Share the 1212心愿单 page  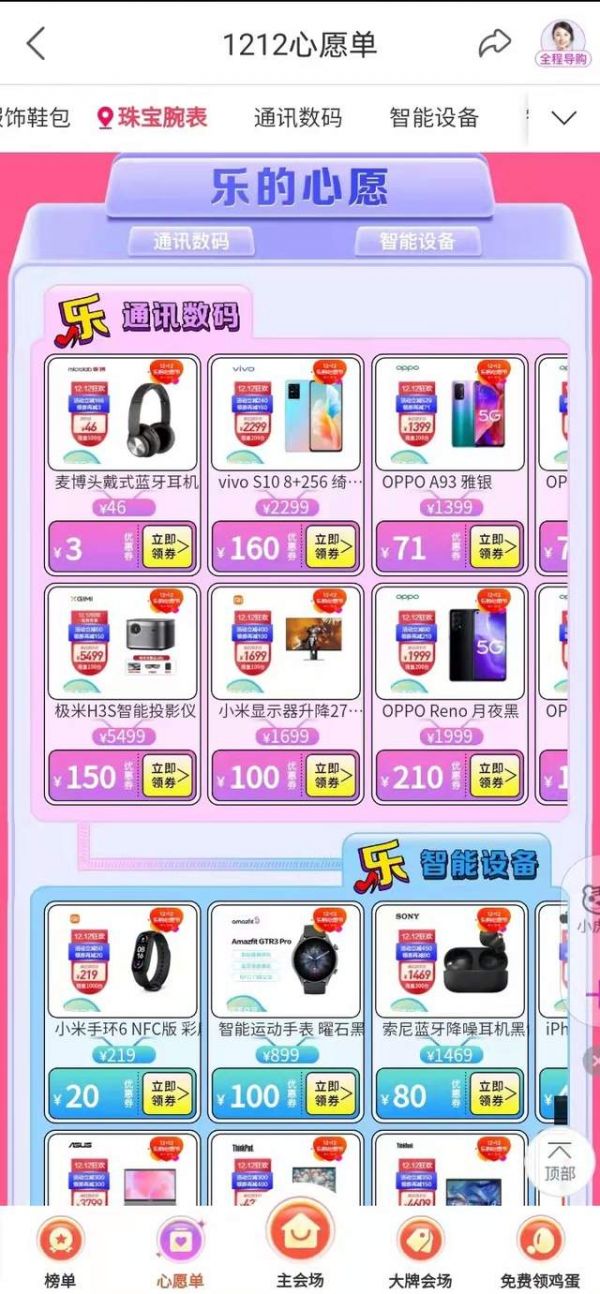(494, 43)
